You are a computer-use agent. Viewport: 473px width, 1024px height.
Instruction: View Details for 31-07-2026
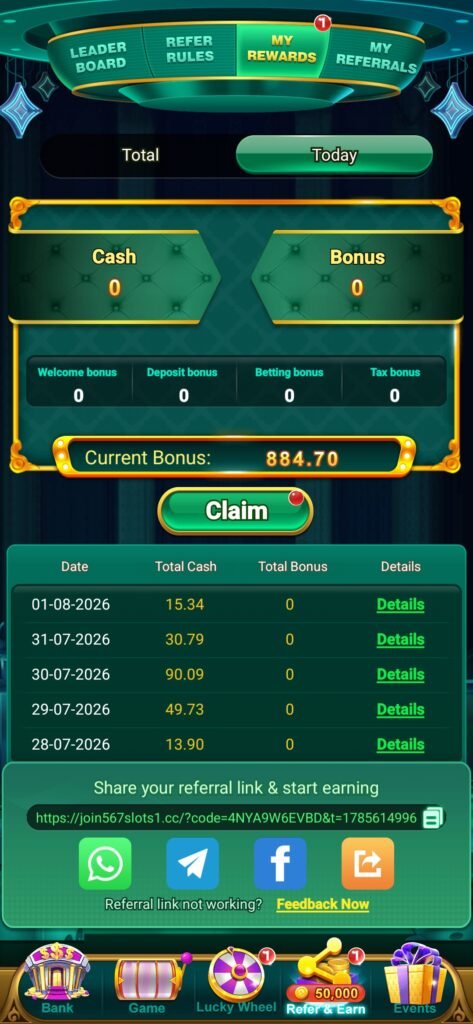400,639
